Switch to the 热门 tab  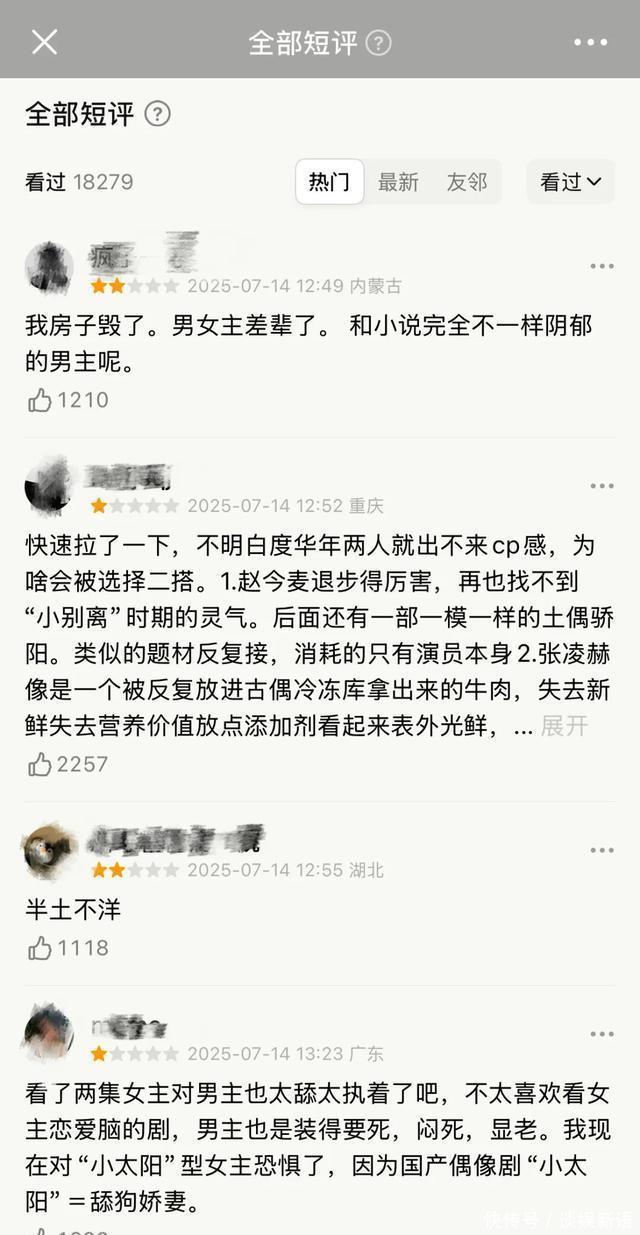[x=329, y=182]
